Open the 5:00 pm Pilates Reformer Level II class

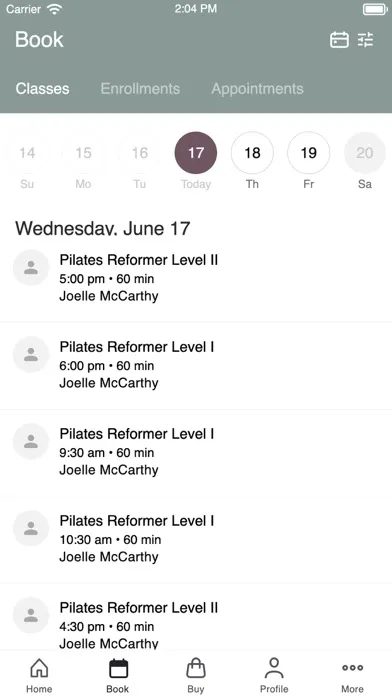point(196,278)
